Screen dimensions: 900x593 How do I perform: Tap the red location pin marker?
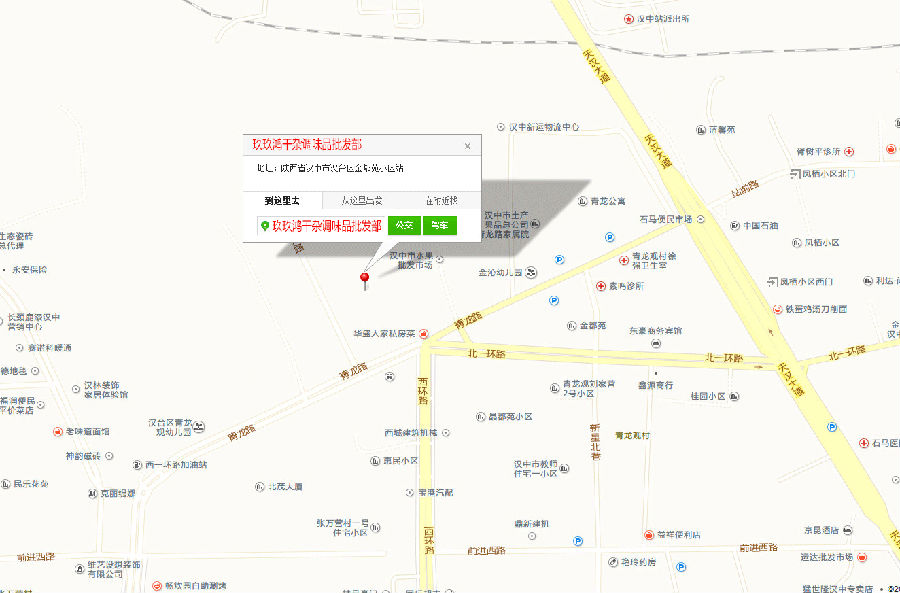[x=365, y=277]
